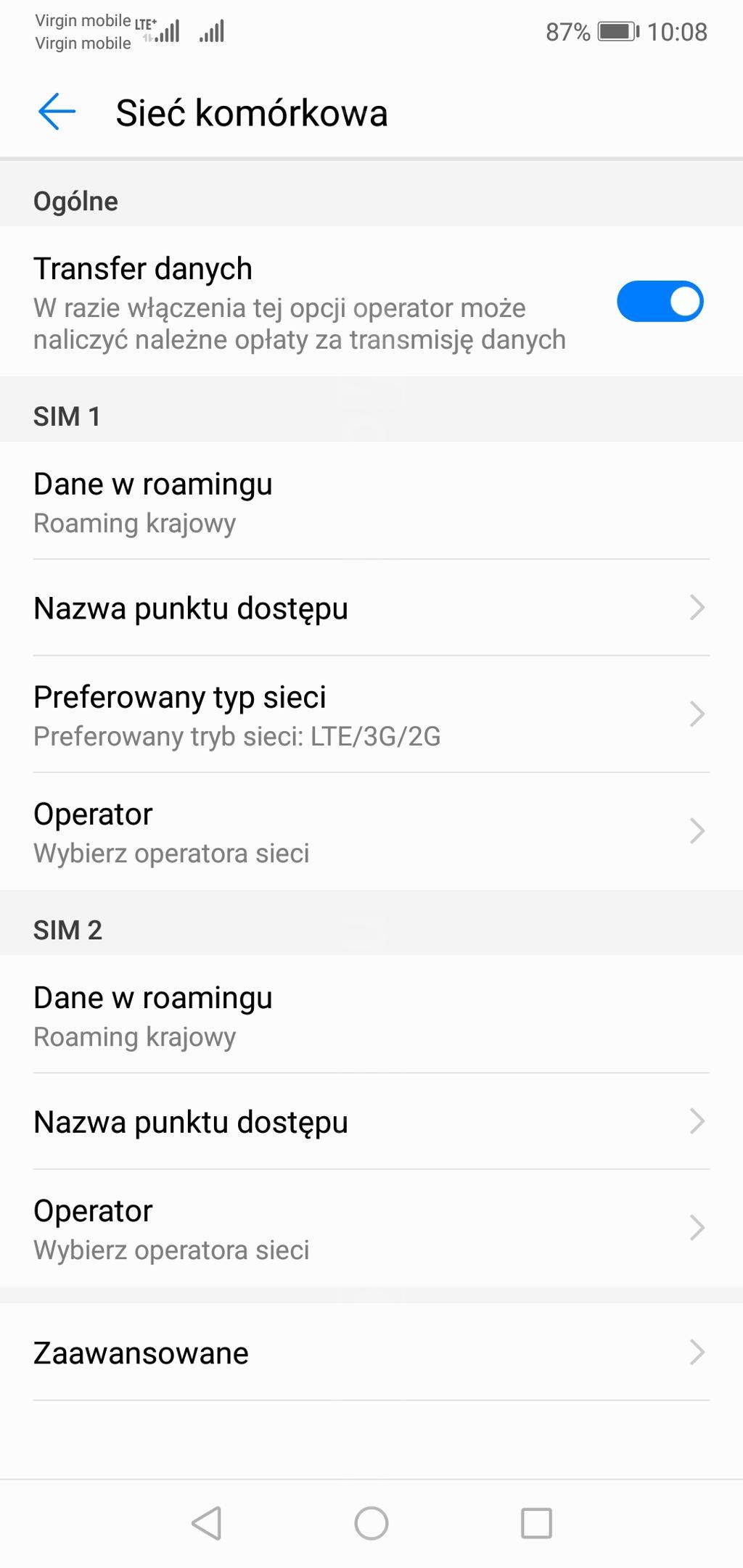Open Nazwa punktu dostępu for SIM 2

pos(370,1121)
